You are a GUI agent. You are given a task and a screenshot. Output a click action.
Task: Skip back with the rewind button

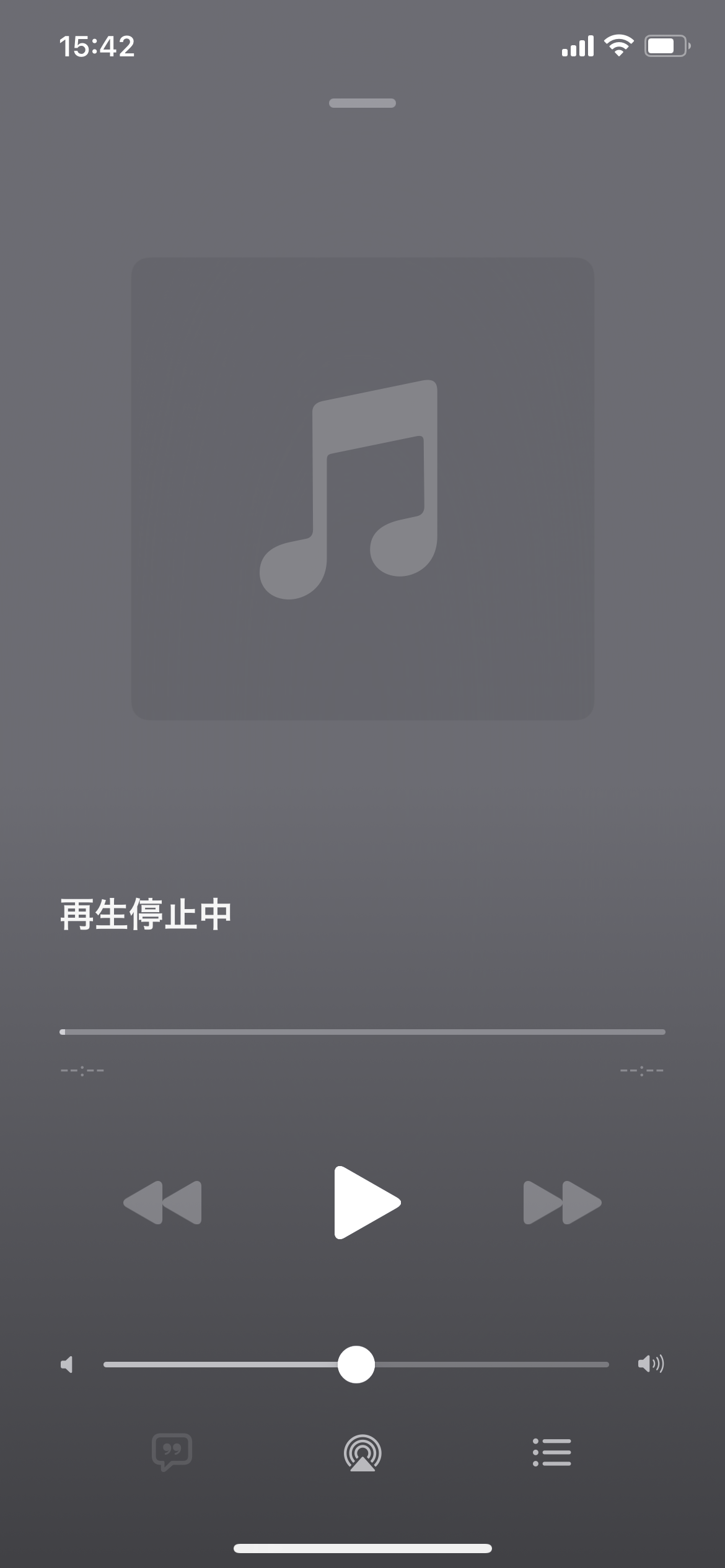tap(163, 1202)
